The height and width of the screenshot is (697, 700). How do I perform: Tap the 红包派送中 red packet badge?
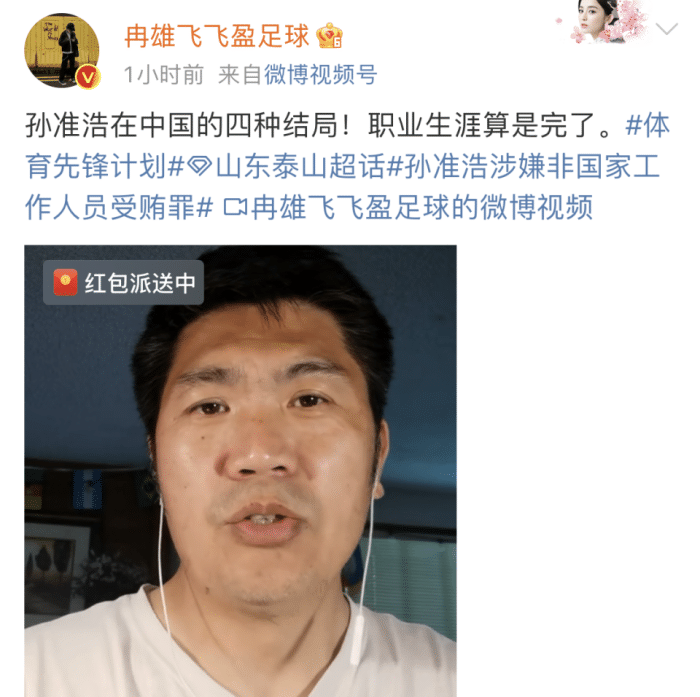[127, 283]
